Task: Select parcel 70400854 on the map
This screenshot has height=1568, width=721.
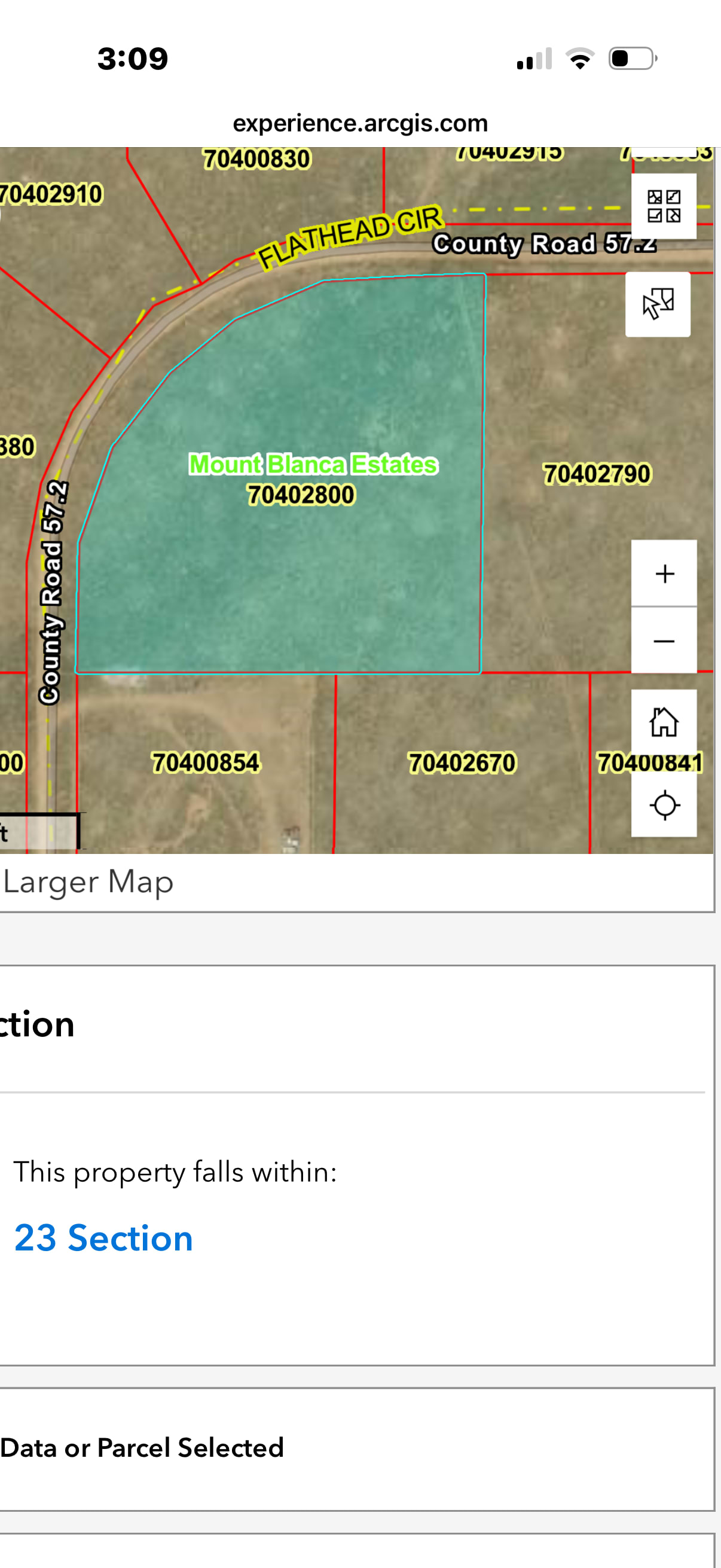Action: click(x=206, y=762)
